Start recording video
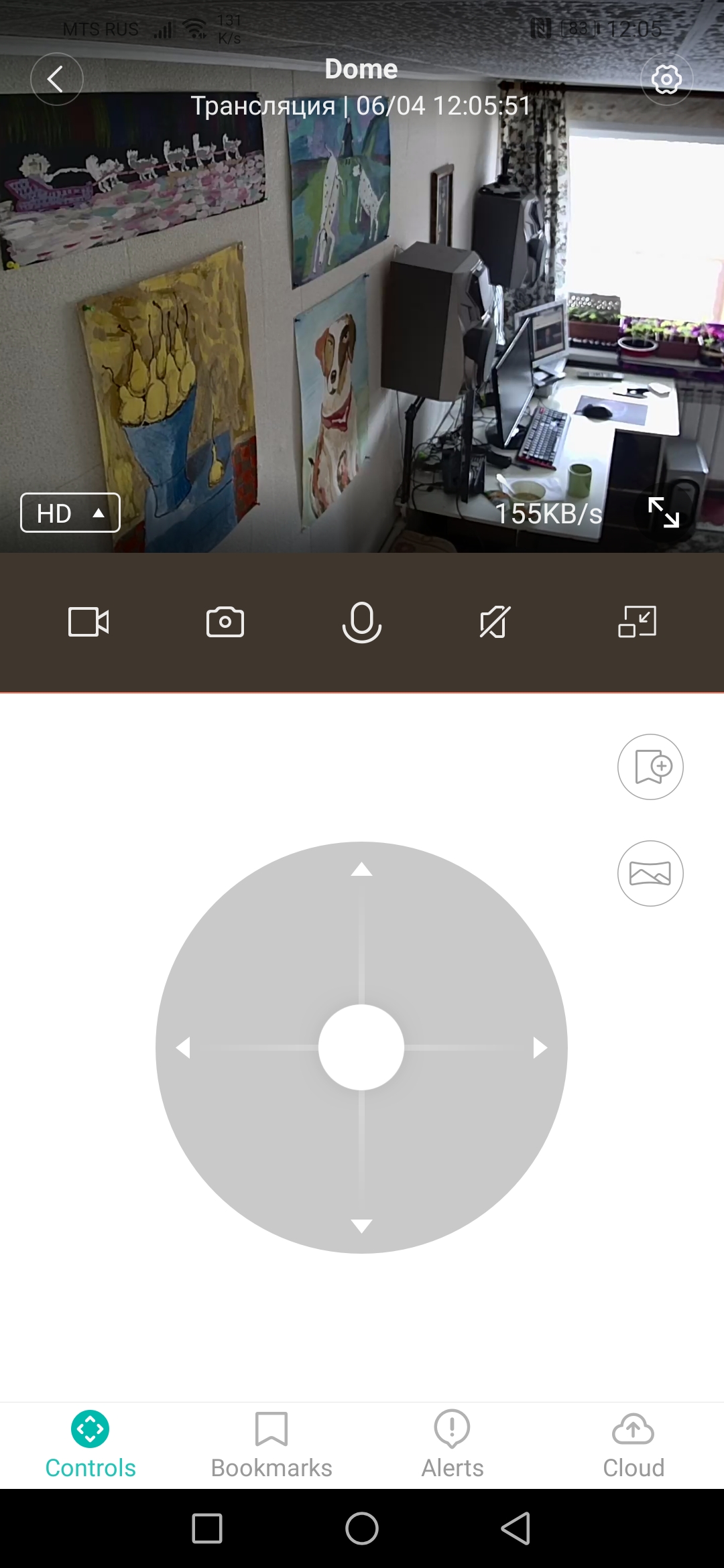724x1568 pixels. coord(88,622)
